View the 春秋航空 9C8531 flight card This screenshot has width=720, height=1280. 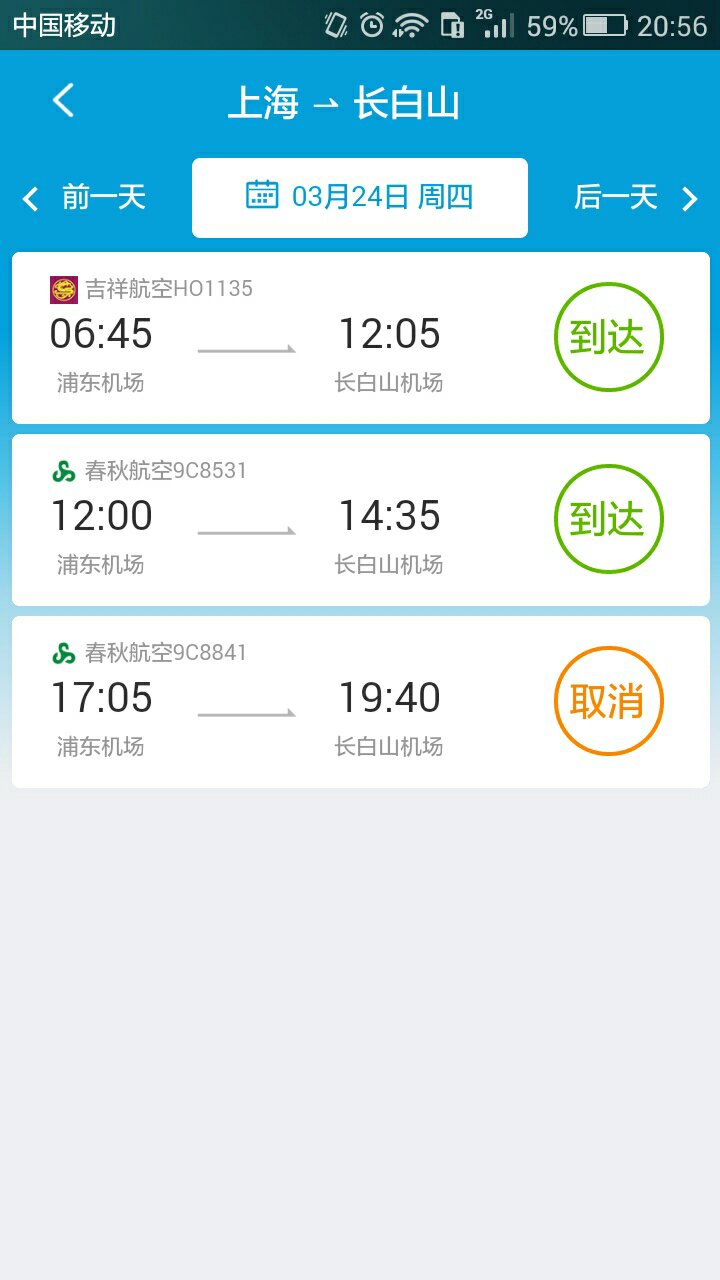(x=360, y=520)
